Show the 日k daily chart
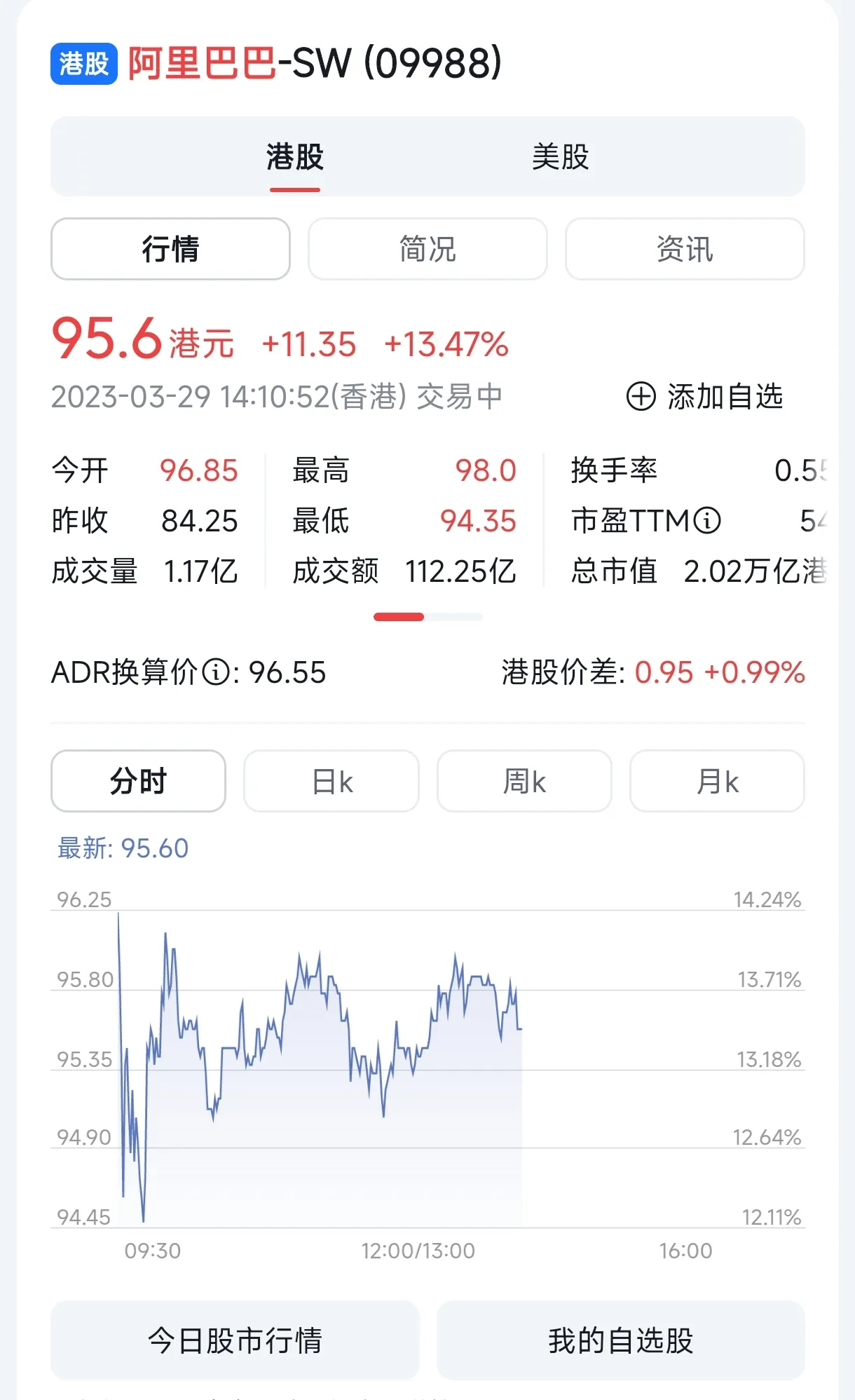The width and height of the screenshot is (855, 1400). pyautogui.click(x=331, y=781)
